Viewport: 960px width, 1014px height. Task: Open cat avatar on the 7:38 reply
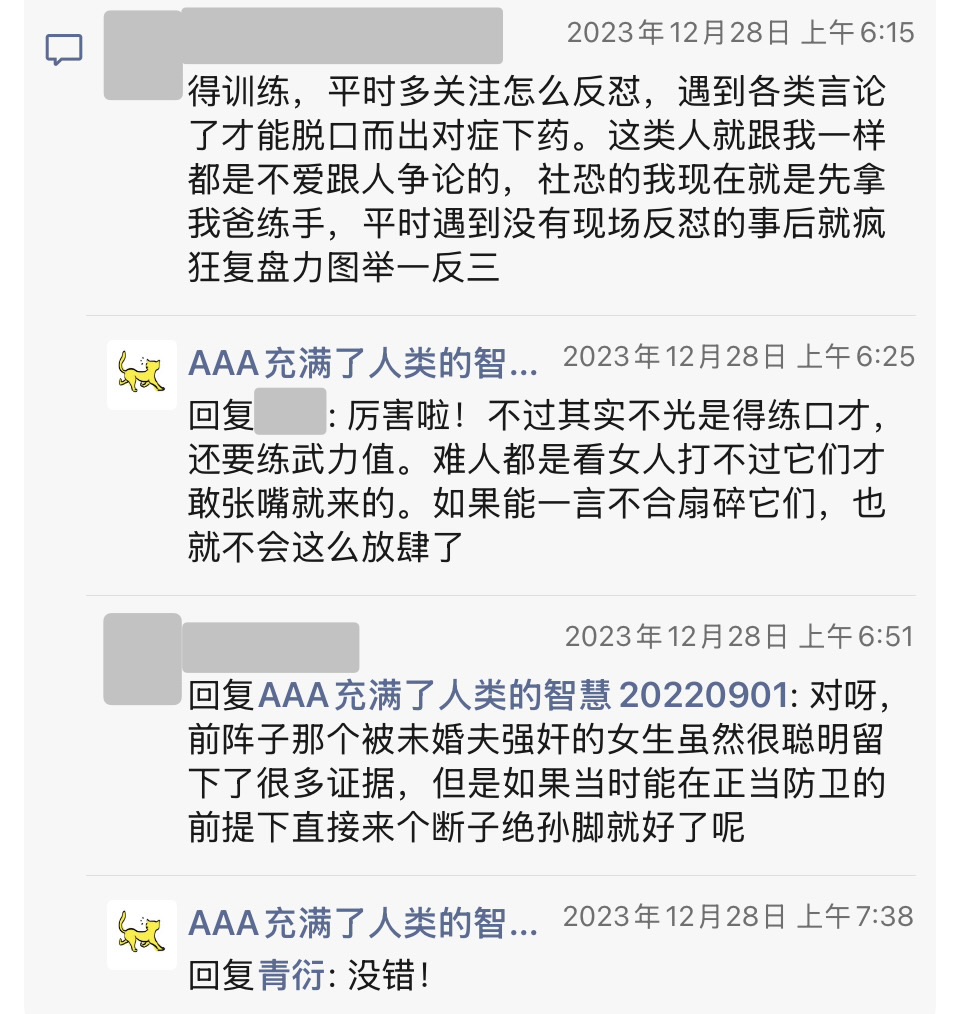(141, 933)
